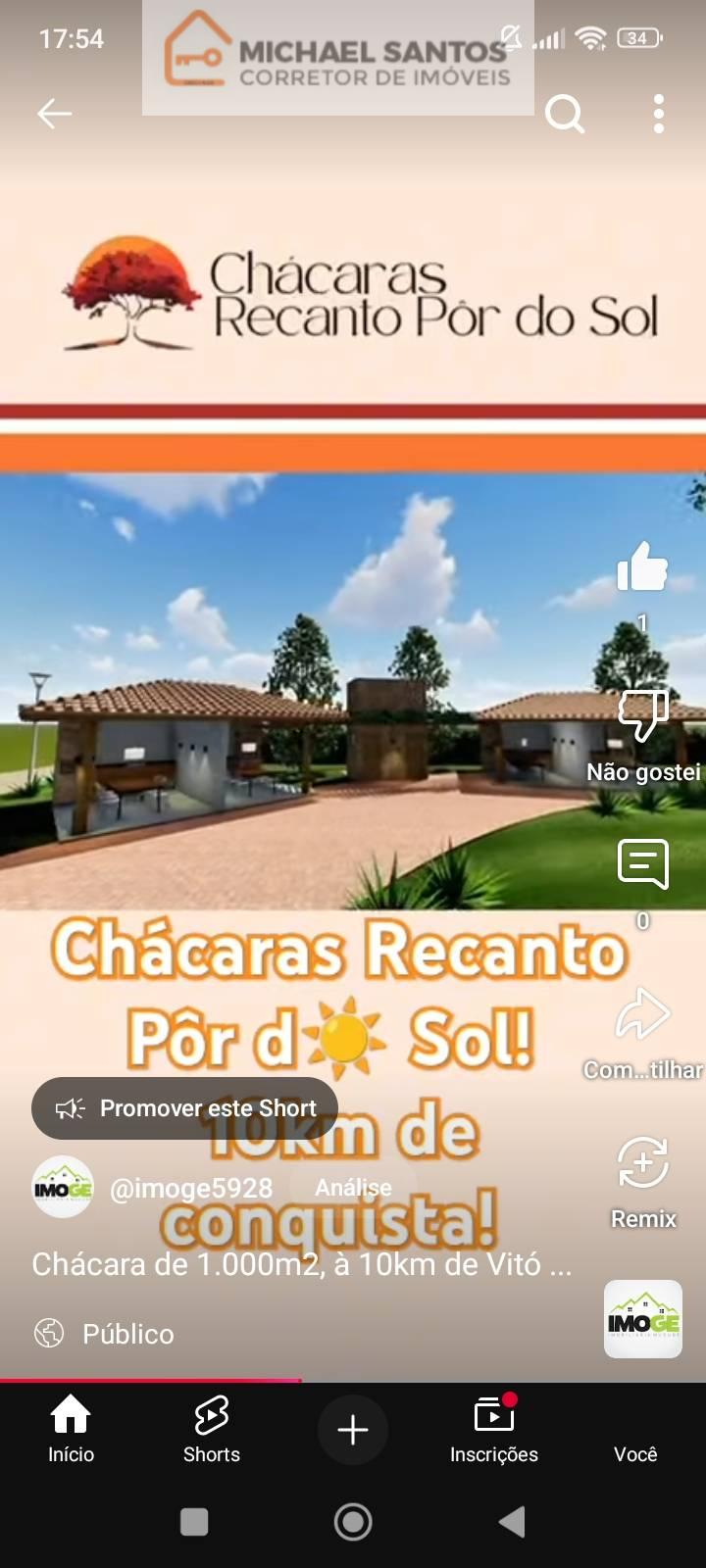Create new content with the plus icon
This screenshot has width=706, height=1568.
(x=352, y=1430)
